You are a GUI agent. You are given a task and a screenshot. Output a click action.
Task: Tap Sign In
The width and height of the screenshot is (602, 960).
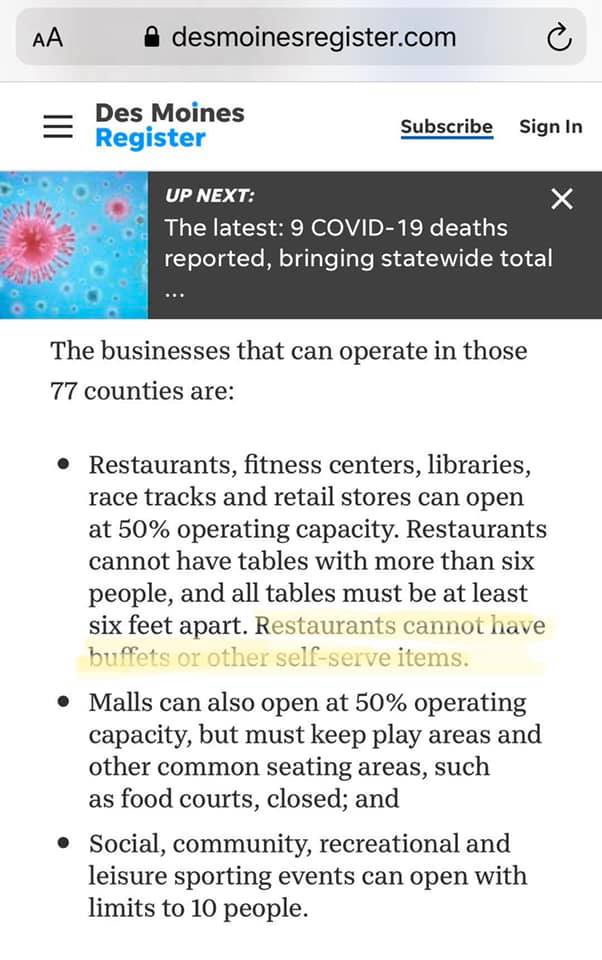click(x=550, y=126)
